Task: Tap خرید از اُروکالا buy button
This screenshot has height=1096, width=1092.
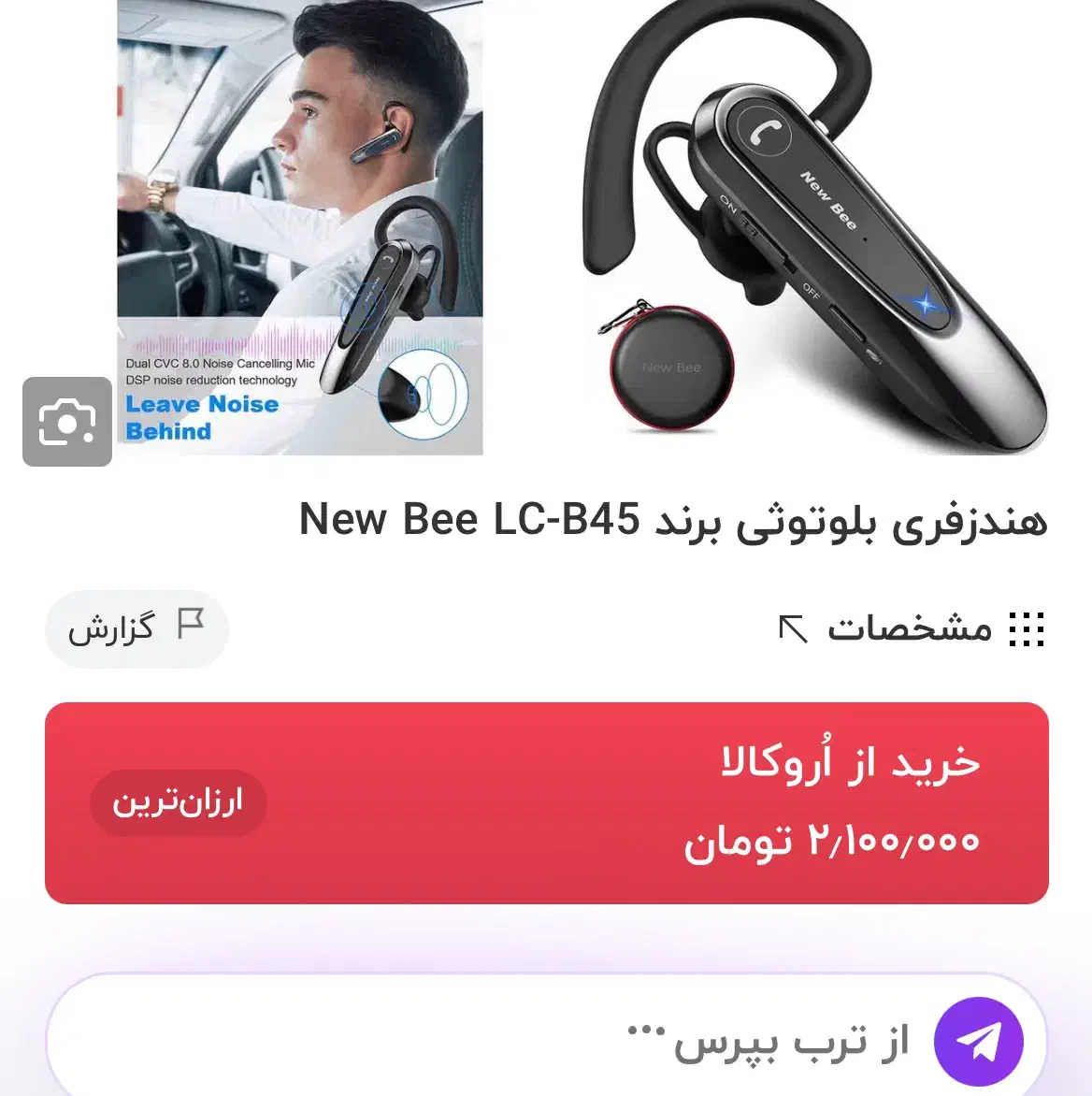Action: pyautogui.click(x=546, y=802)
